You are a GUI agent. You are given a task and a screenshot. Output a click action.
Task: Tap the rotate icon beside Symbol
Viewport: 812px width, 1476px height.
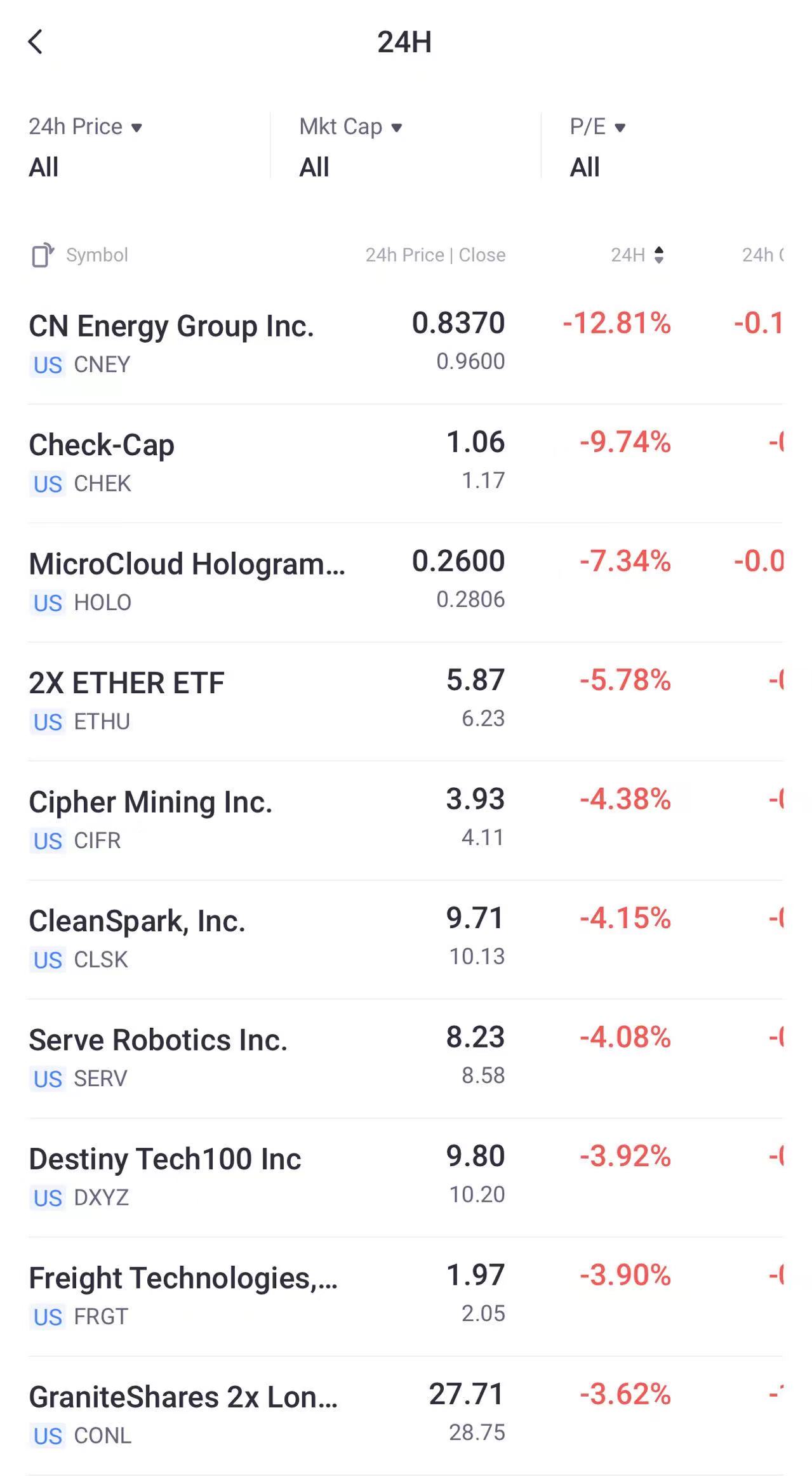click(43, 255)
